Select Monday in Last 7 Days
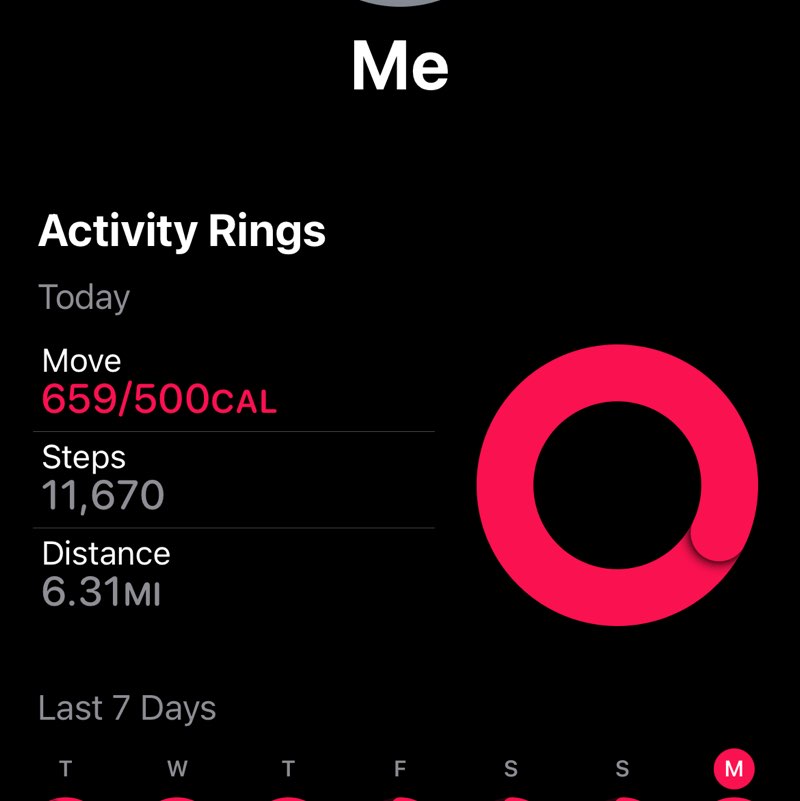This screenshot has height=801, width=800. (734, 769)
